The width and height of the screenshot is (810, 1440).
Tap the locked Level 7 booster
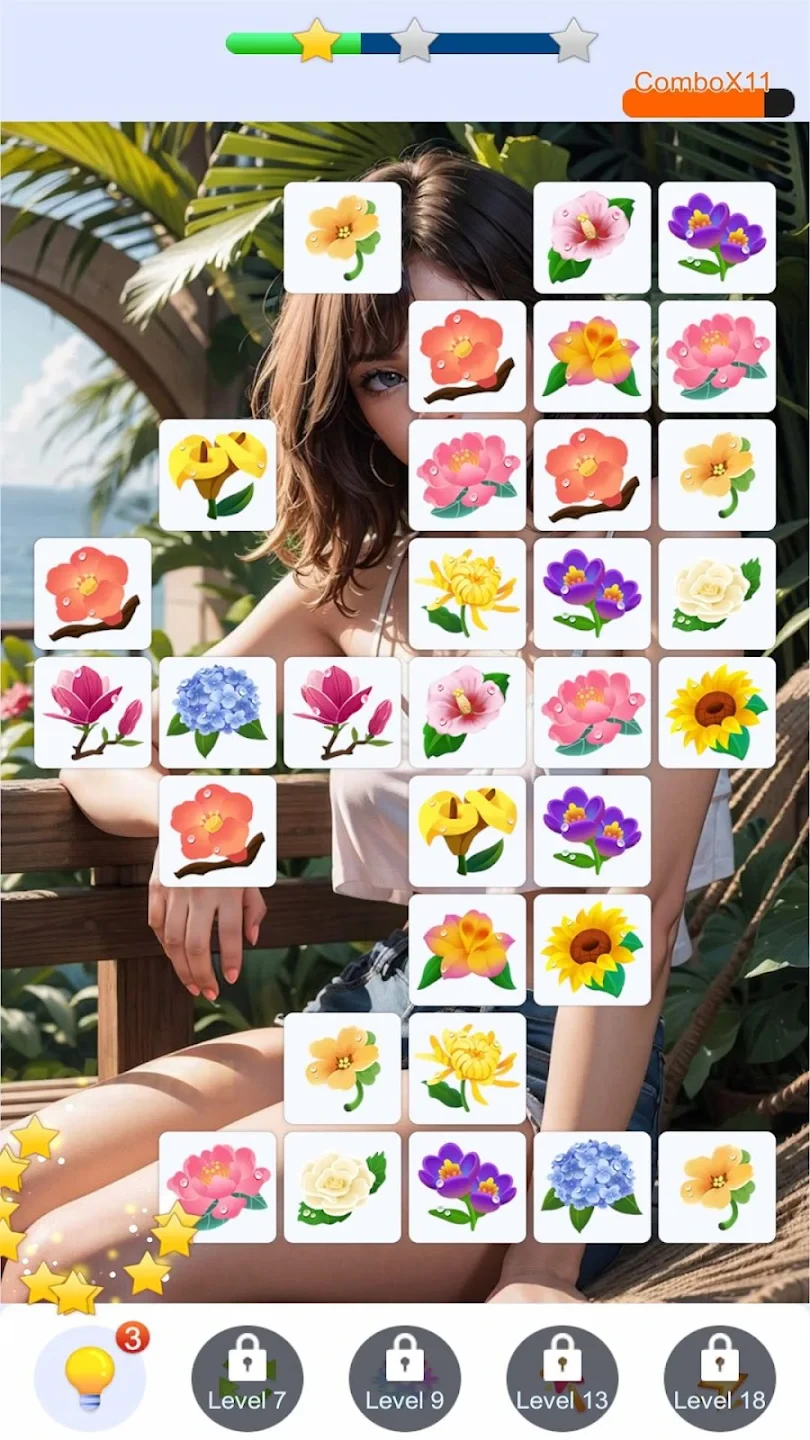coord(247,1378)
